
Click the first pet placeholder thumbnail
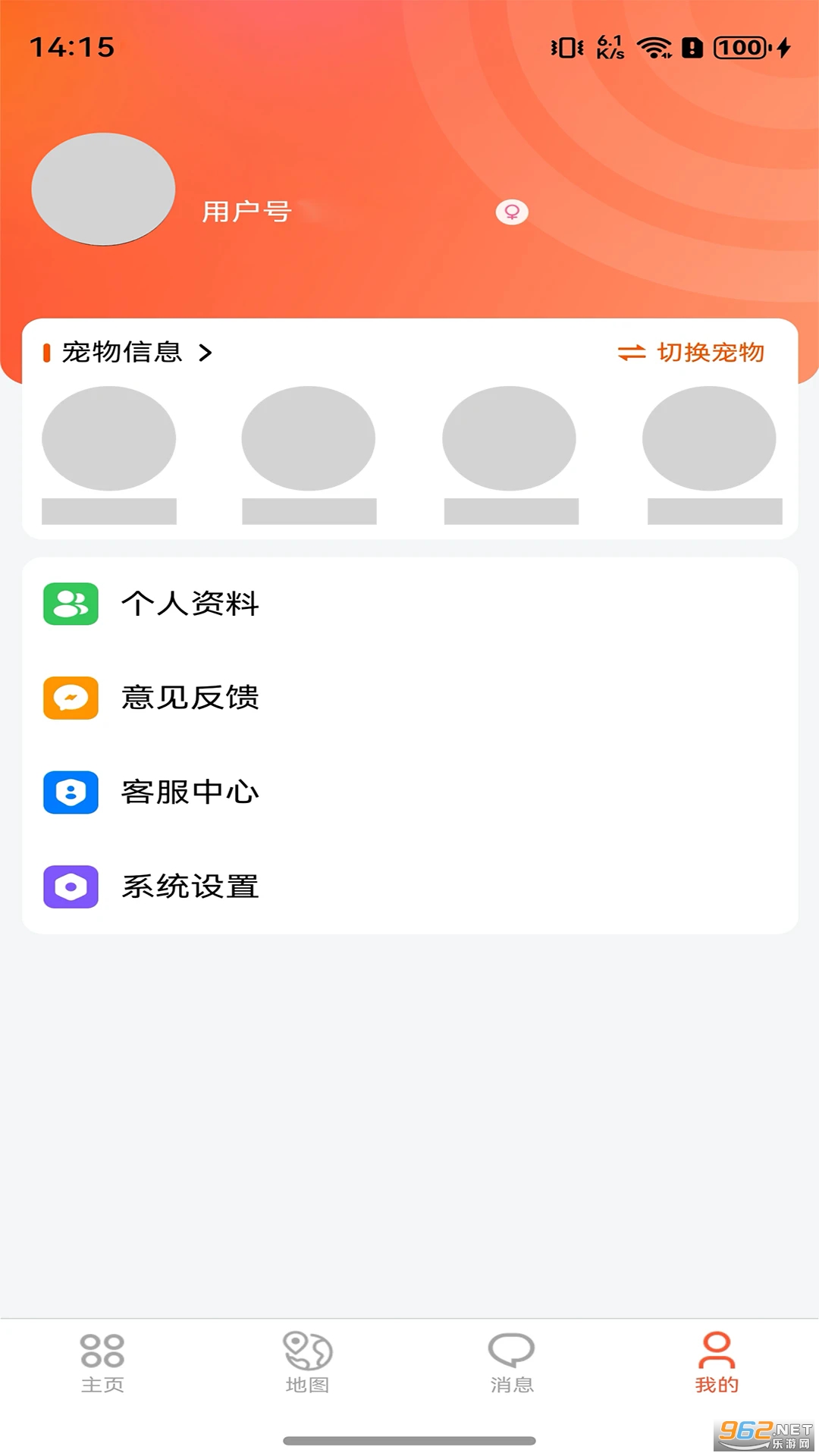(108, 438)
